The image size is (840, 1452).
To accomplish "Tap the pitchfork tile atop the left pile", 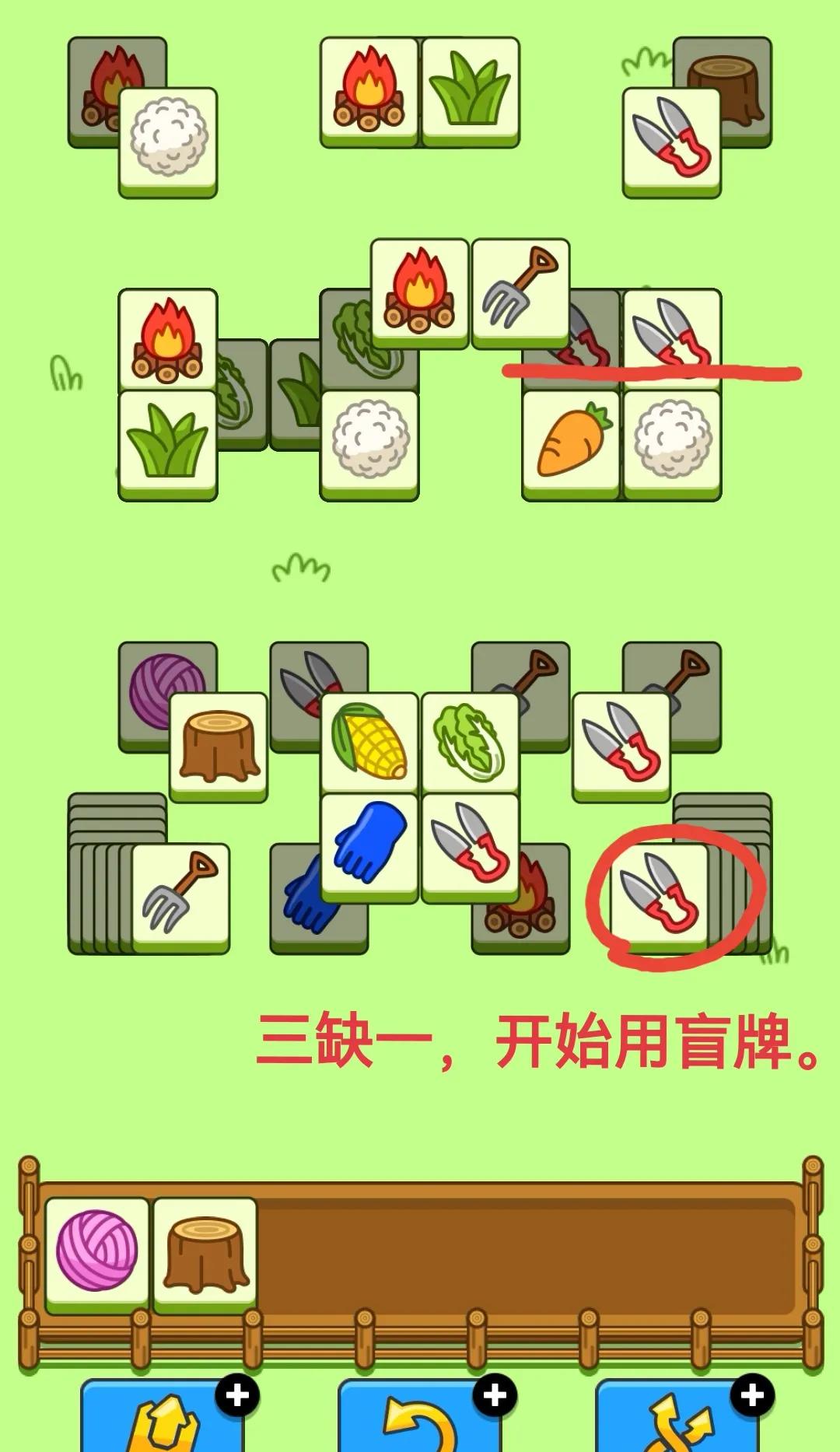I will (x=180, y=894).
